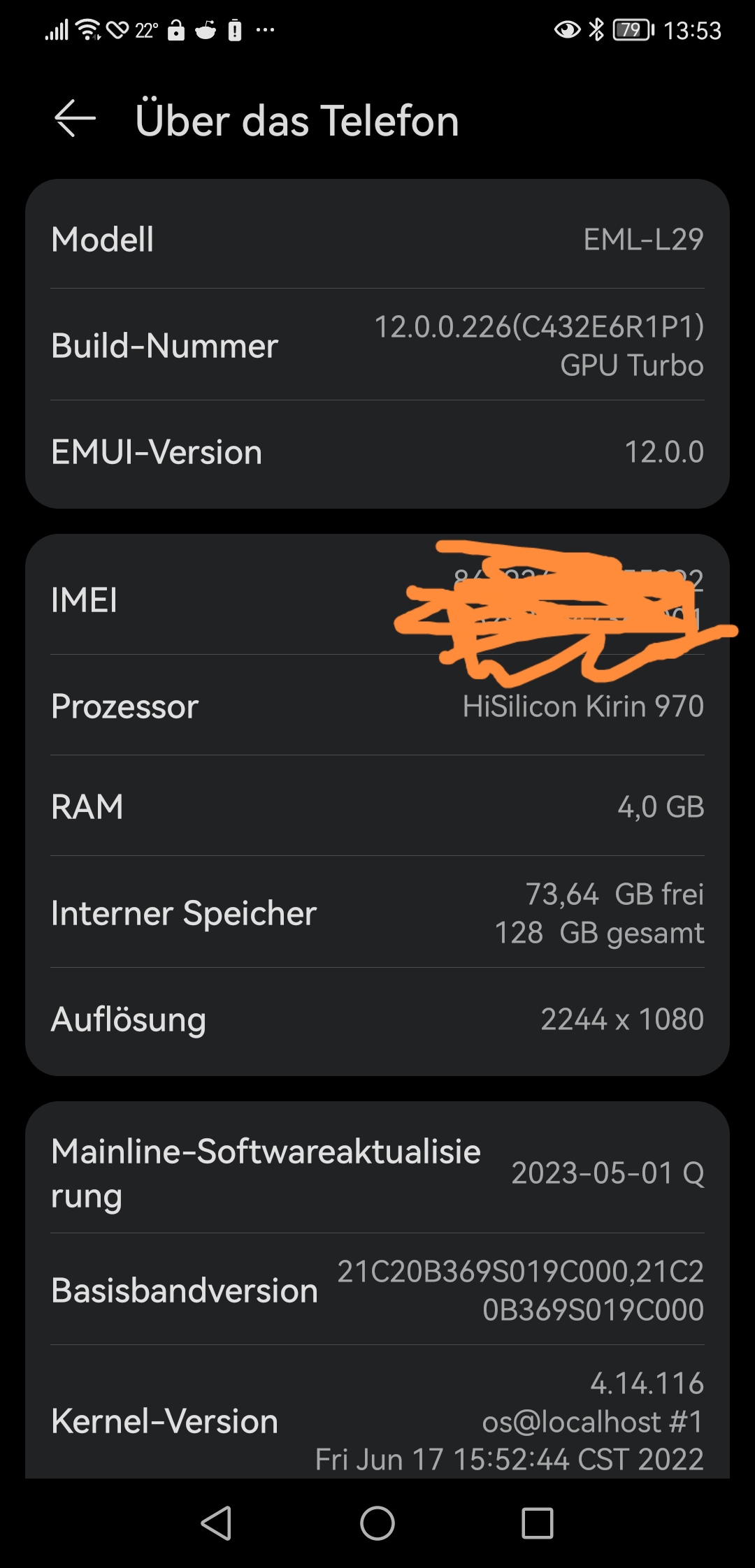
Task: Open the Mainline-Softwareaktualisierung entry
Action: coord(377,1173)
